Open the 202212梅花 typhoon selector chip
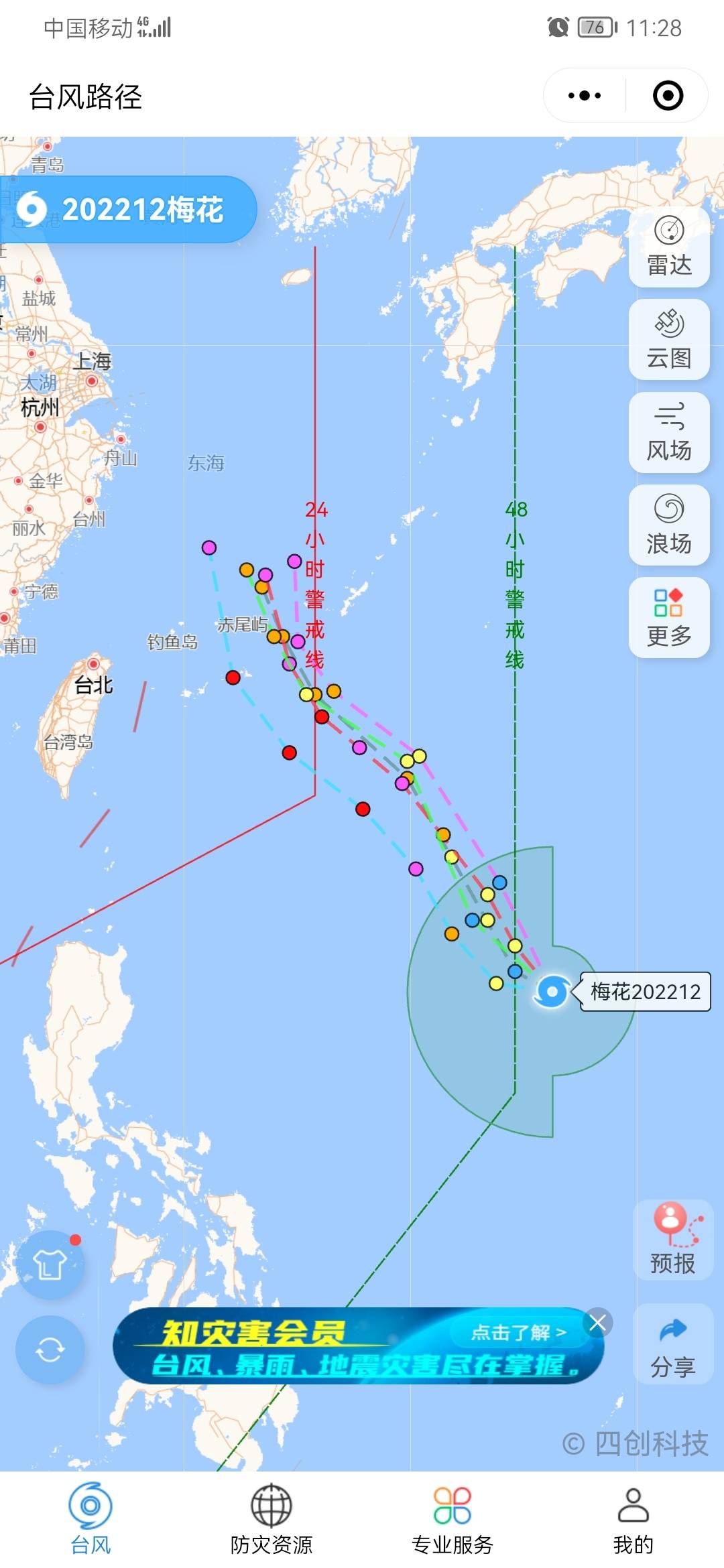Screen dimensions: 724x1568 (127, 210)
